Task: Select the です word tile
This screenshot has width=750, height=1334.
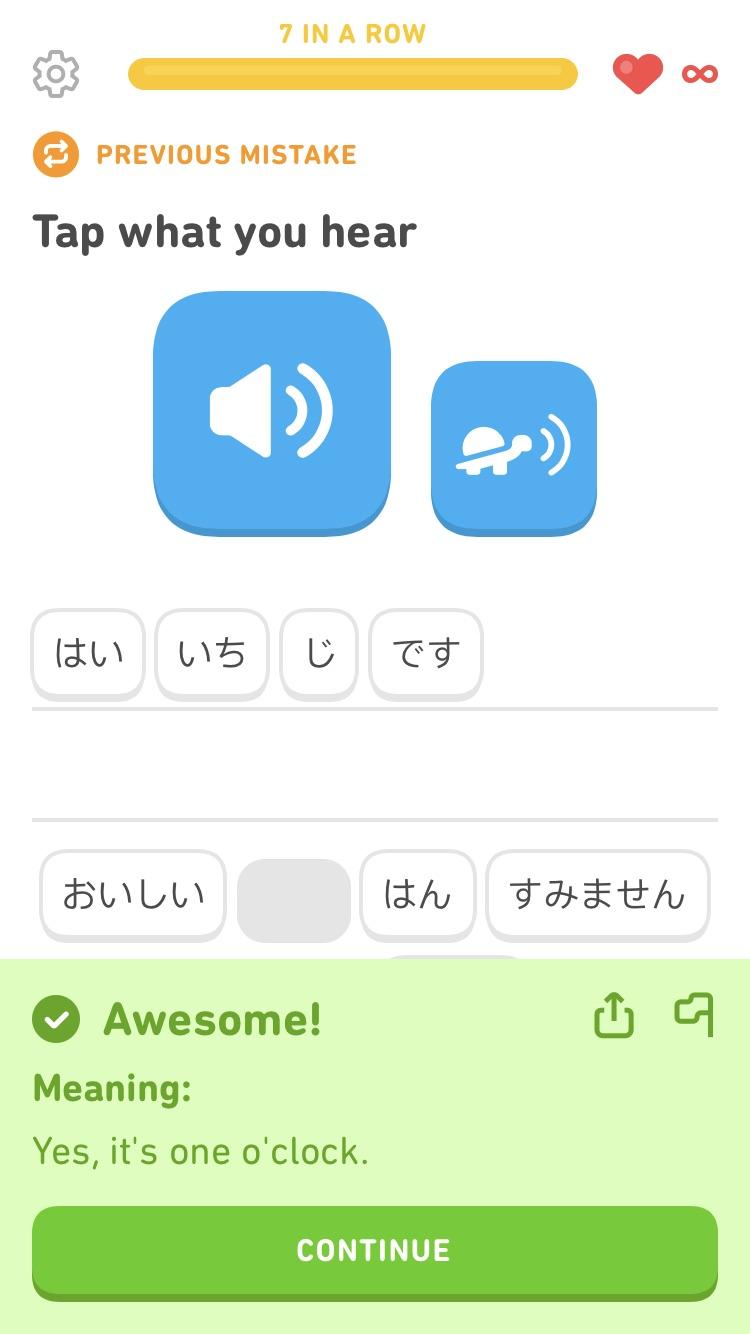Action: [426, 654]
